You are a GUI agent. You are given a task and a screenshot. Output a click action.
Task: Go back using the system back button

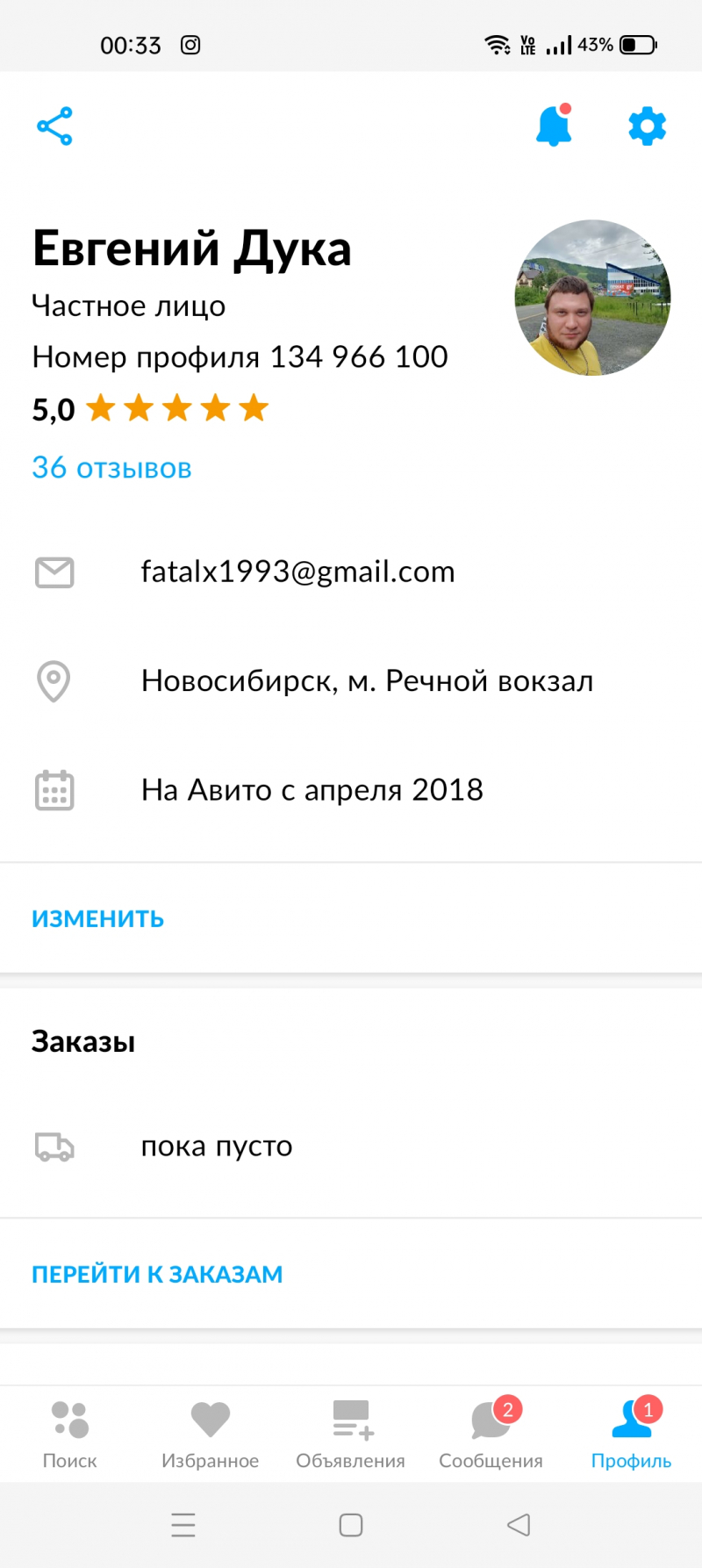coord(519,1525)
